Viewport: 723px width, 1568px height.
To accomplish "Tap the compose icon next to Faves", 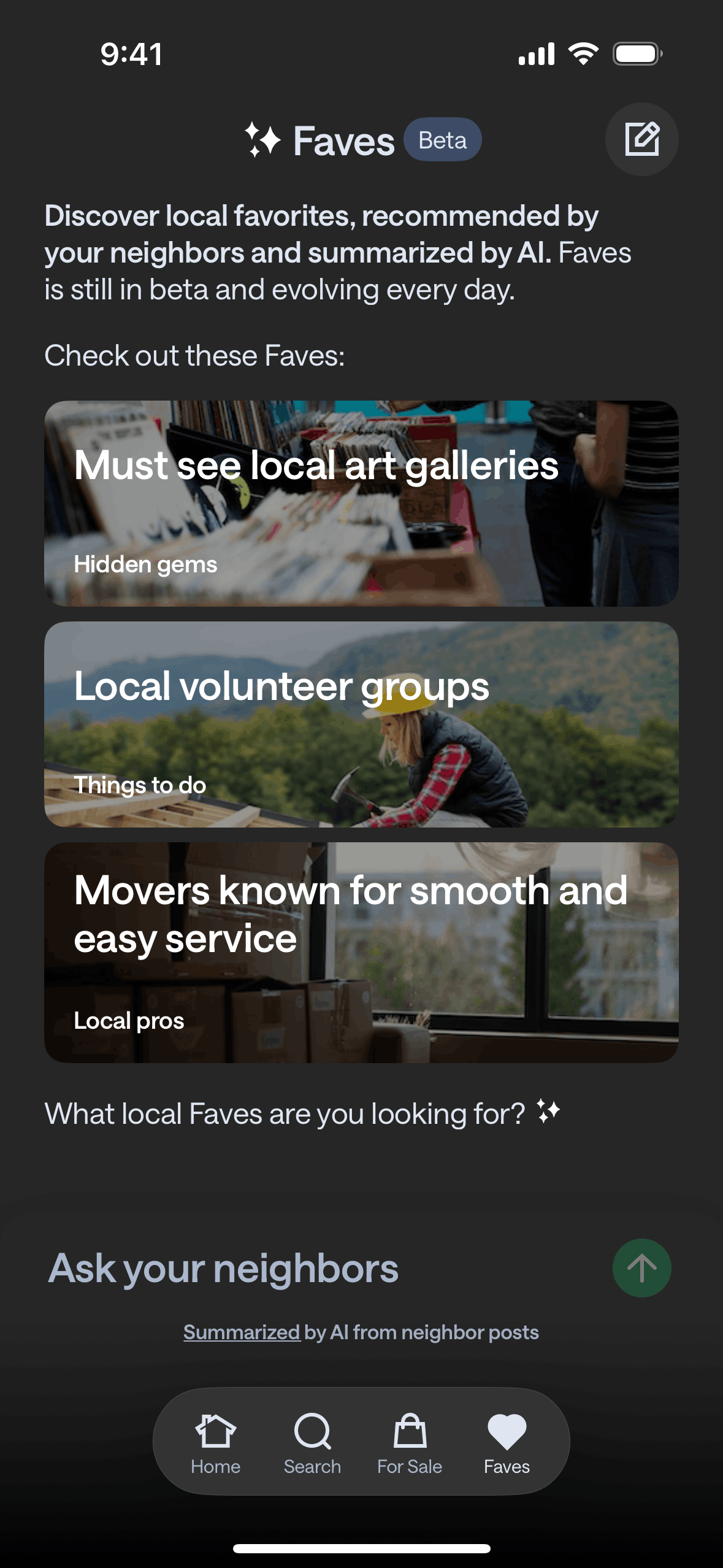I will coord(641,139).
